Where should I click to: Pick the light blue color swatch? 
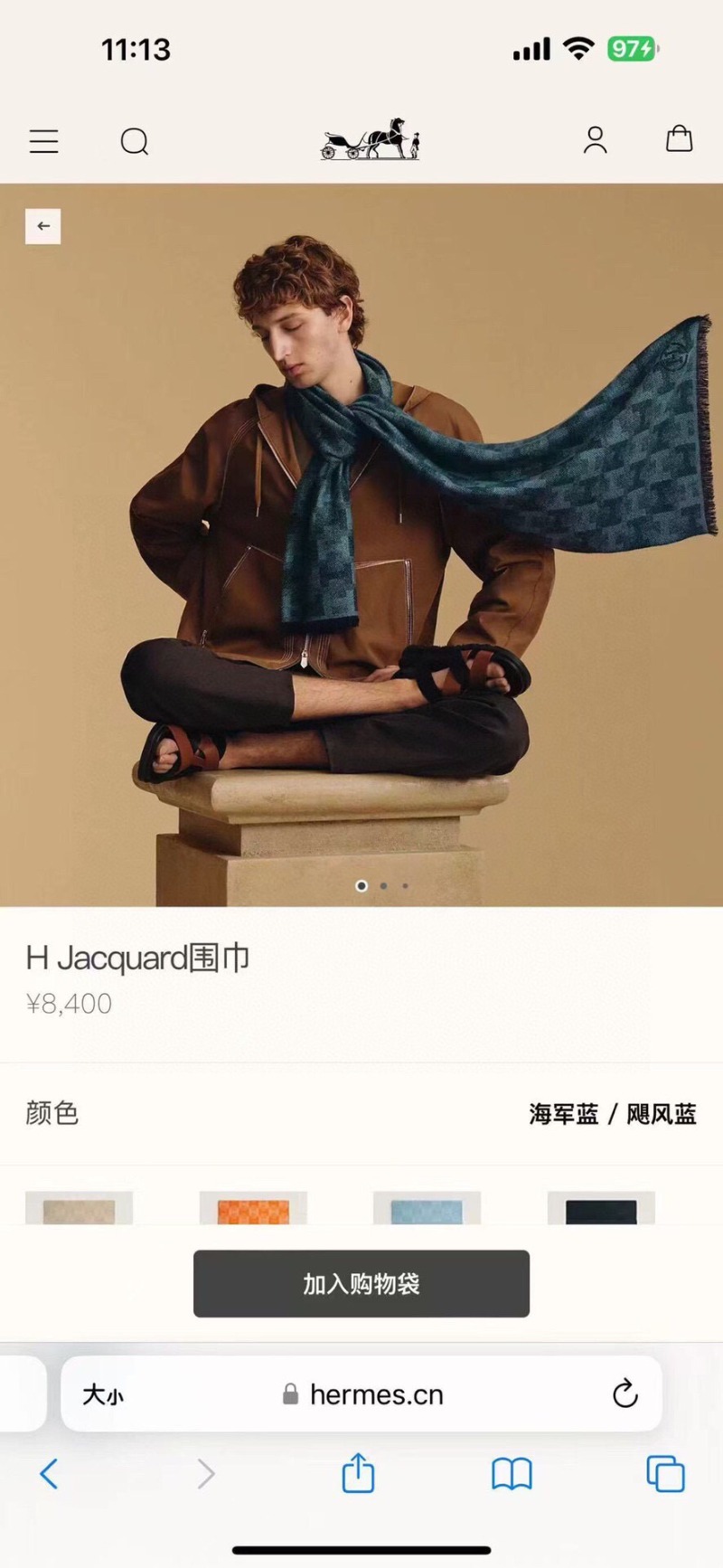(427, 1209)
